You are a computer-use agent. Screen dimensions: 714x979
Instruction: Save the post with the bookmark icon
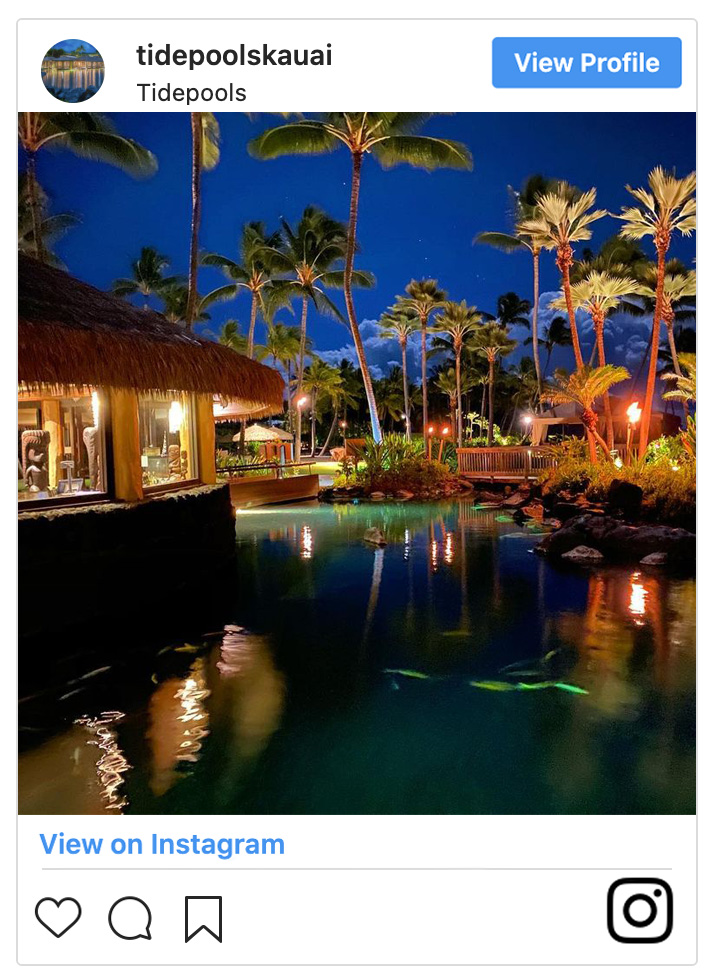point(203,918)
